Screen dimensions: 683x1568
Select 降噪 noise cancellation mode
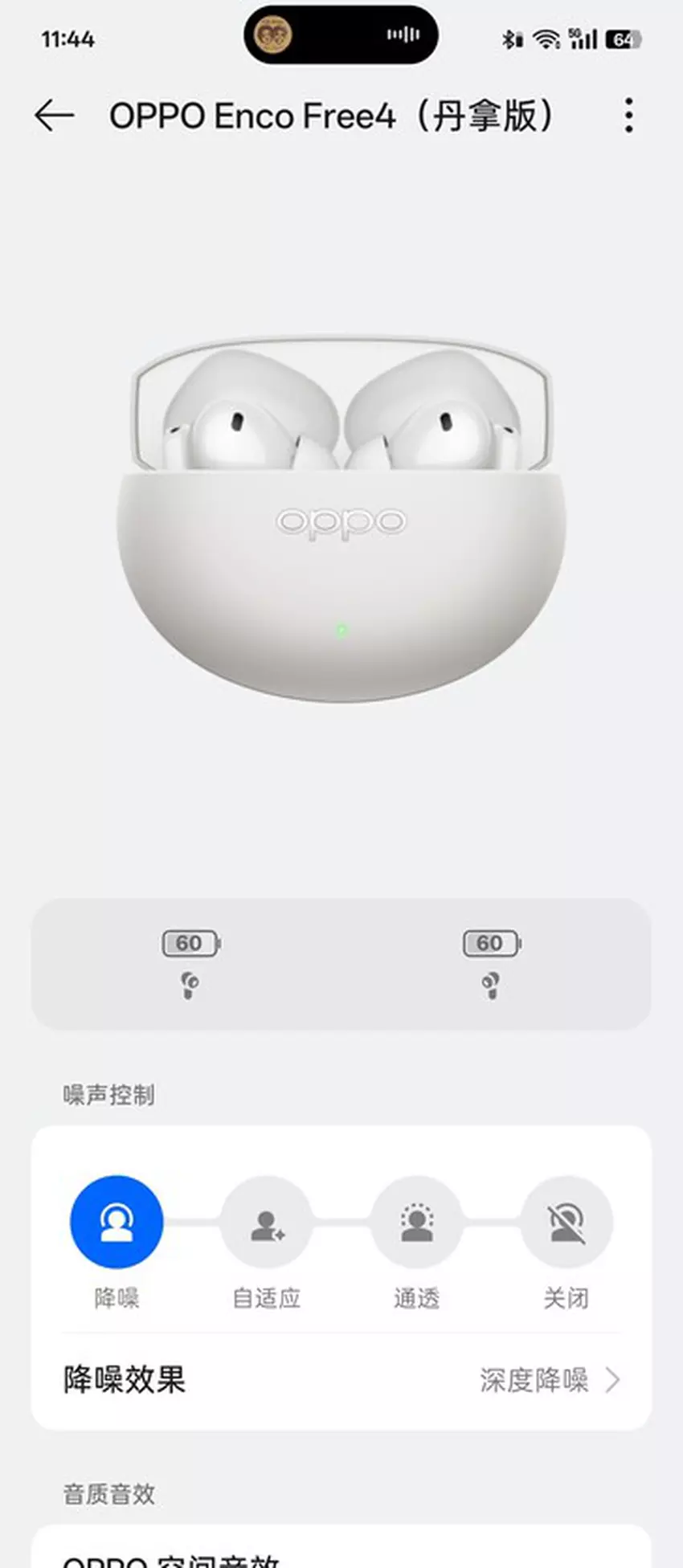tap(117, 1222)
